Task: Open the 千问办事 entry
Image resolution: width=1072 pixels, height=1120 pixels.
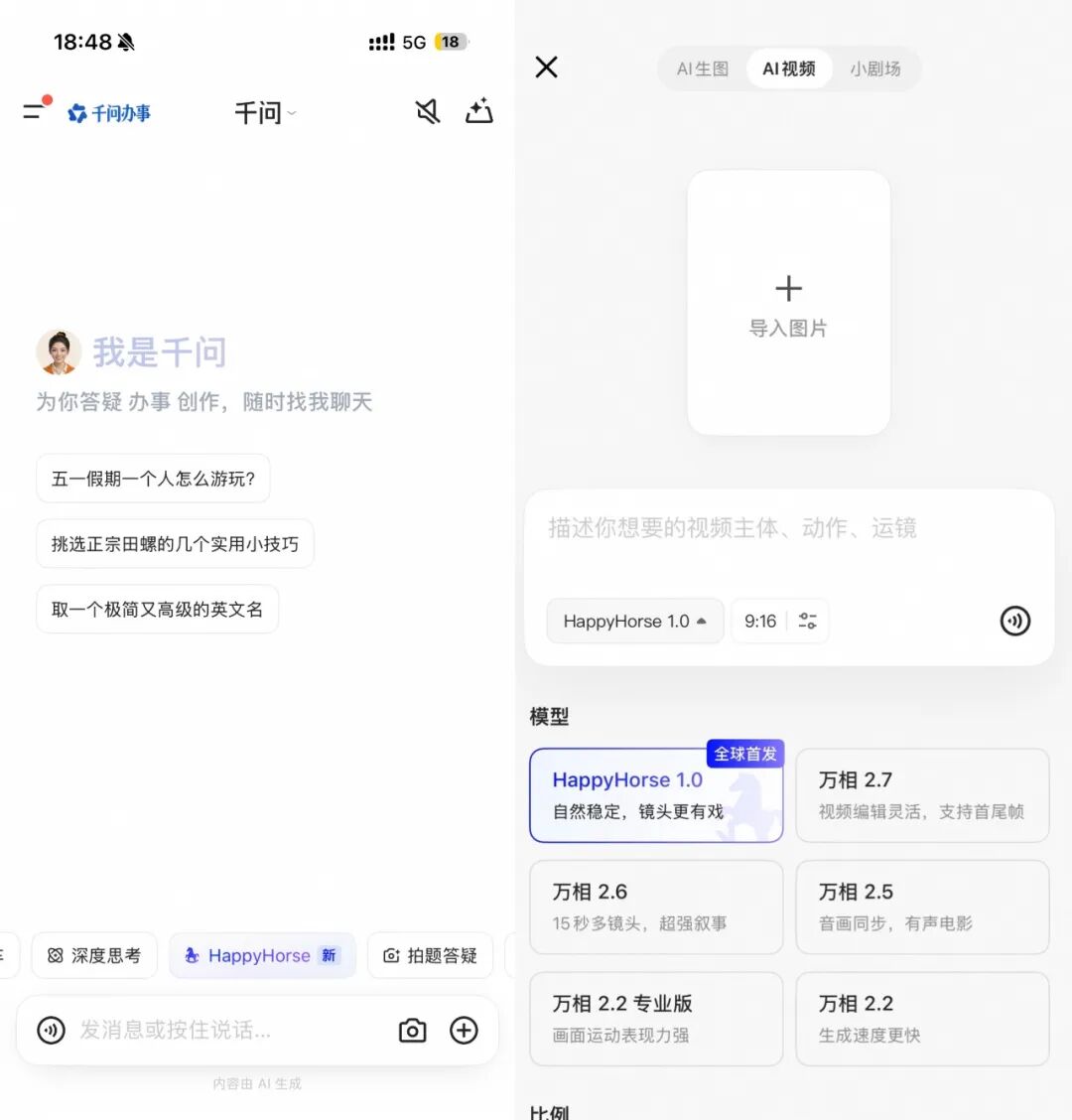Action: 109,113
